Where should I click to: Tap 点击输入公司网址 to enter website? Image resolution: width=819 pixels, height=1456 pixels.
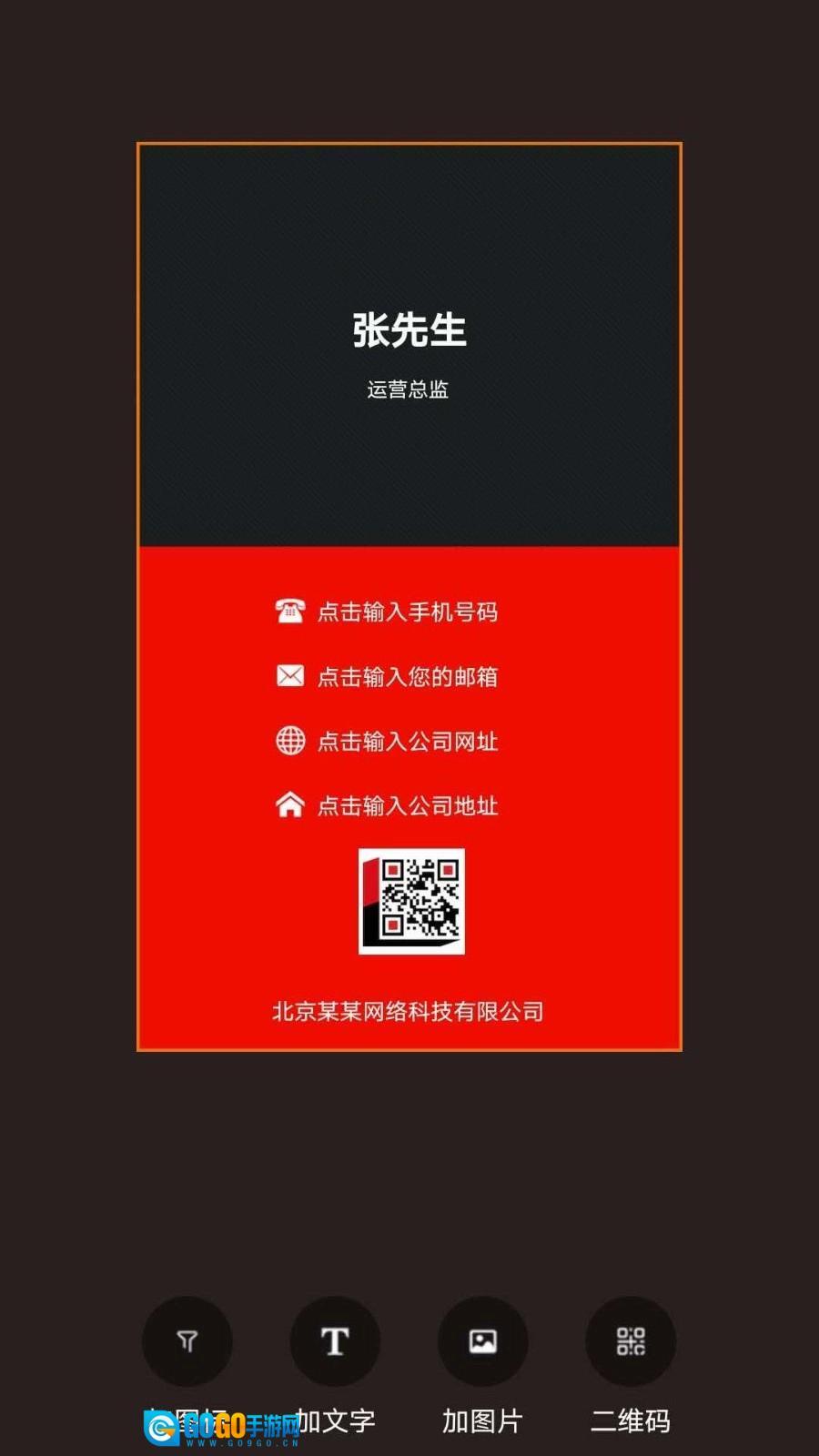407,741
